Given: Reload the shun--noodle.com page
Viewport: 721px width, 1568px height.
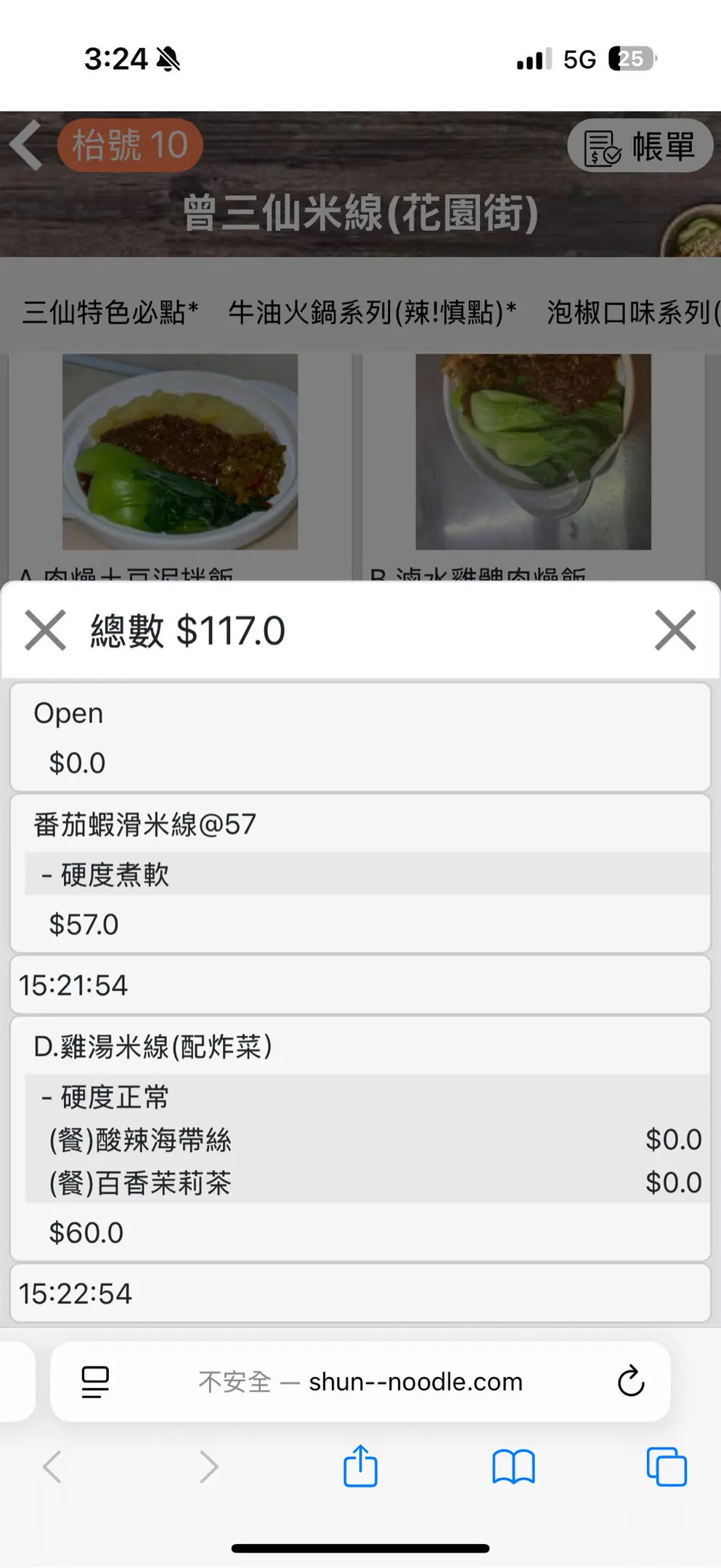Looking at the screenshot, I should (x=630, y=1381).
